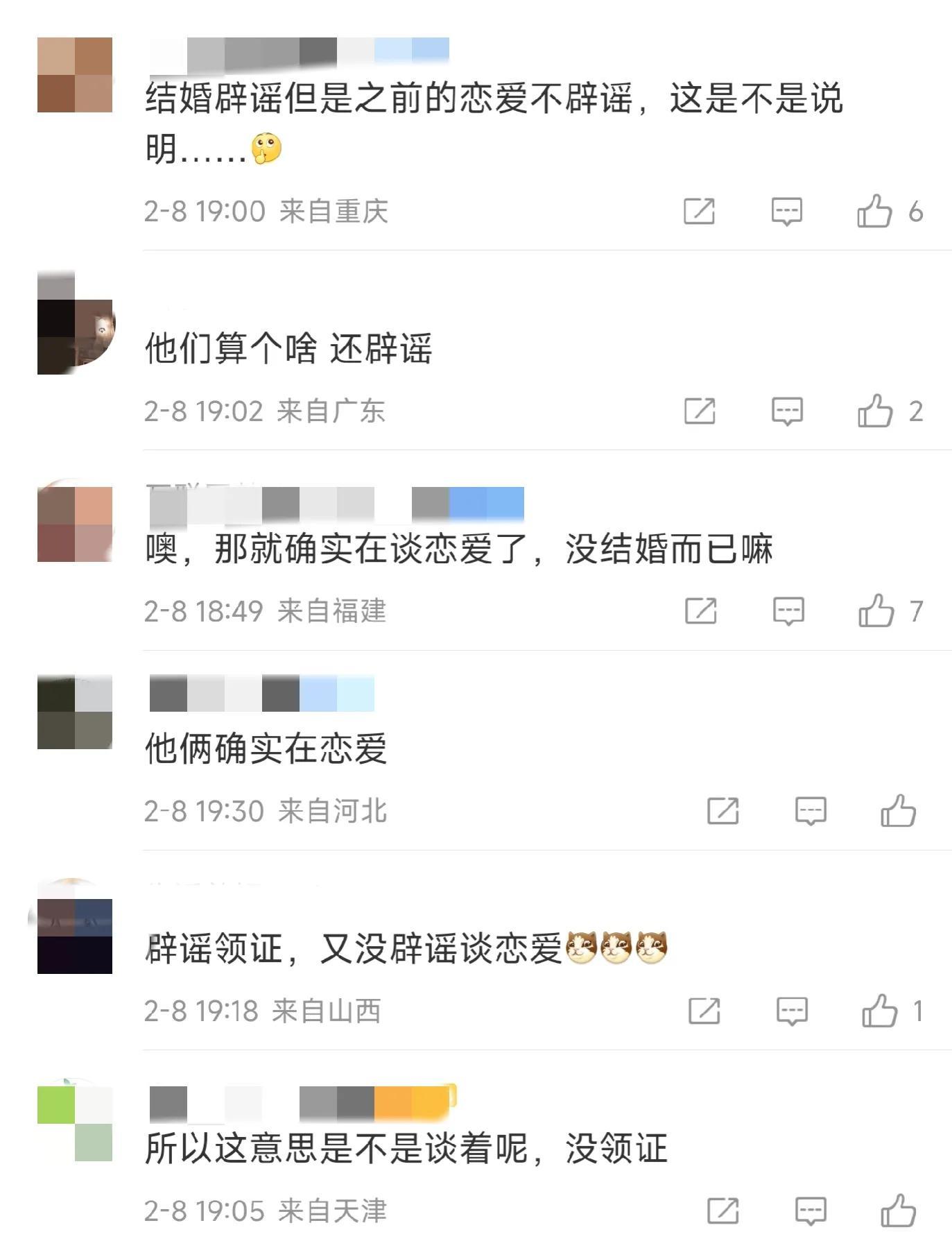This screenshot has height=1241, width=952.
Task: Reply to the comment posted at 19:05
Action: point(811,1210)
